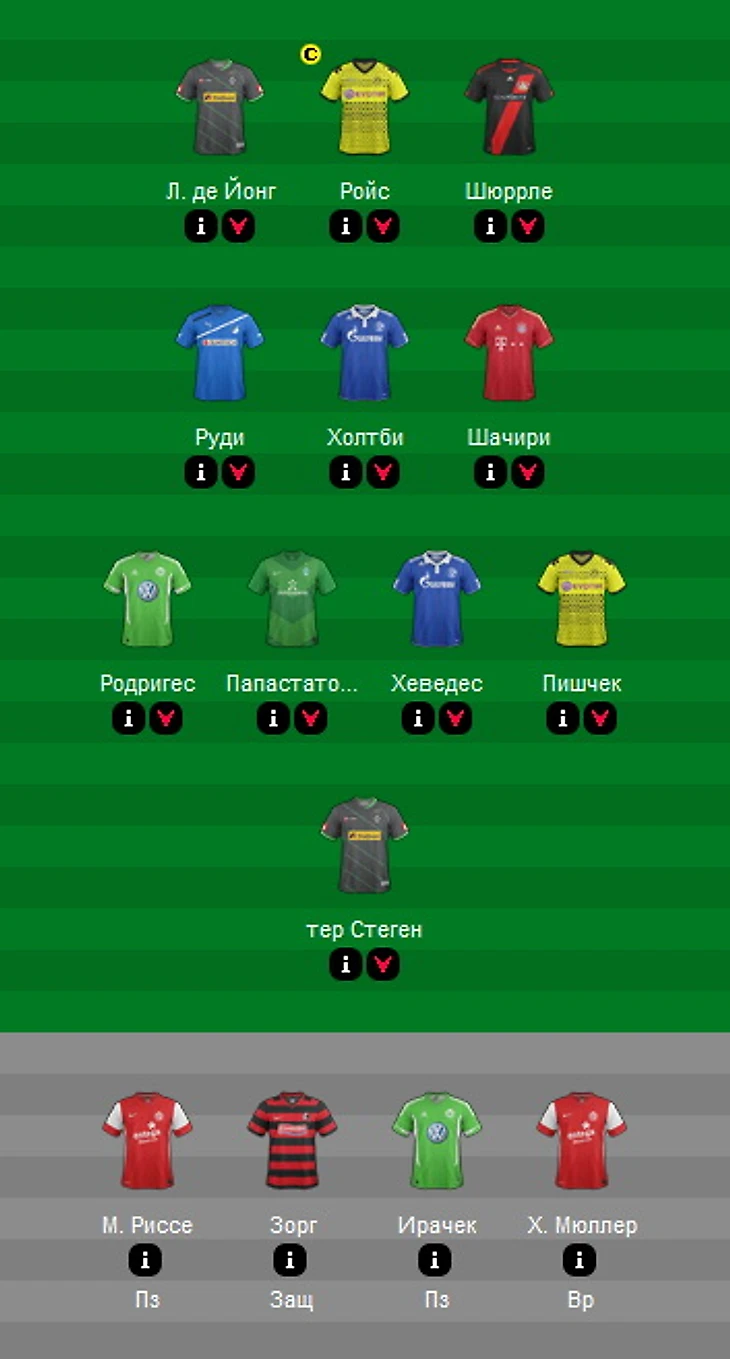Substitute Пишчек with the arrow icon
The image size is (730, 1359).
(600, 718)
